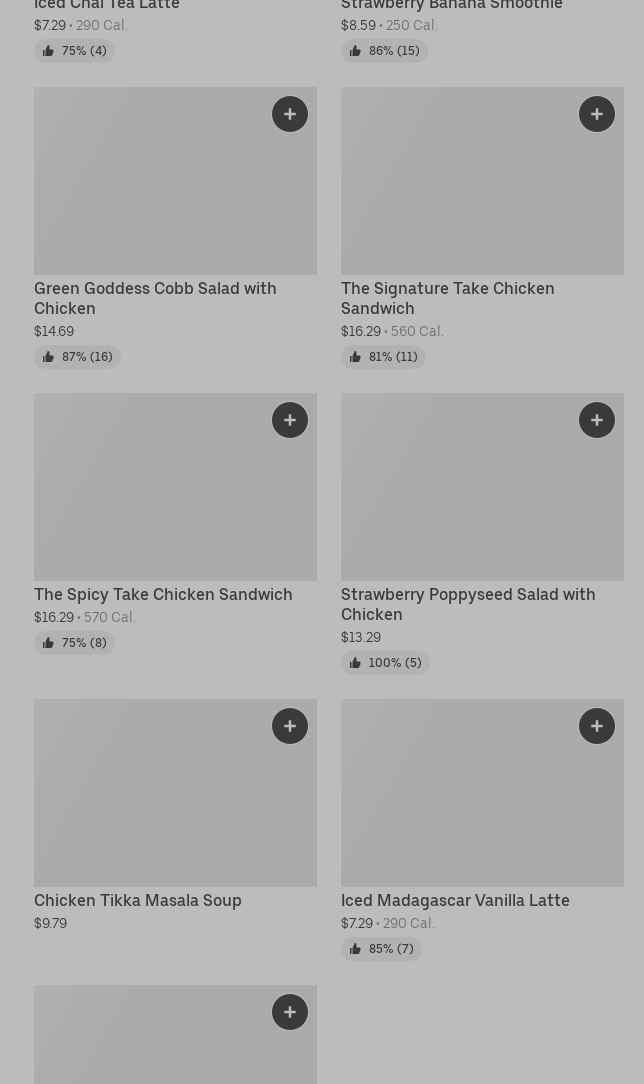Add Strawberry Poppyseed Salad with Chicken
The width and height of the screenshot is (644, 1084).
coord(597,420)
